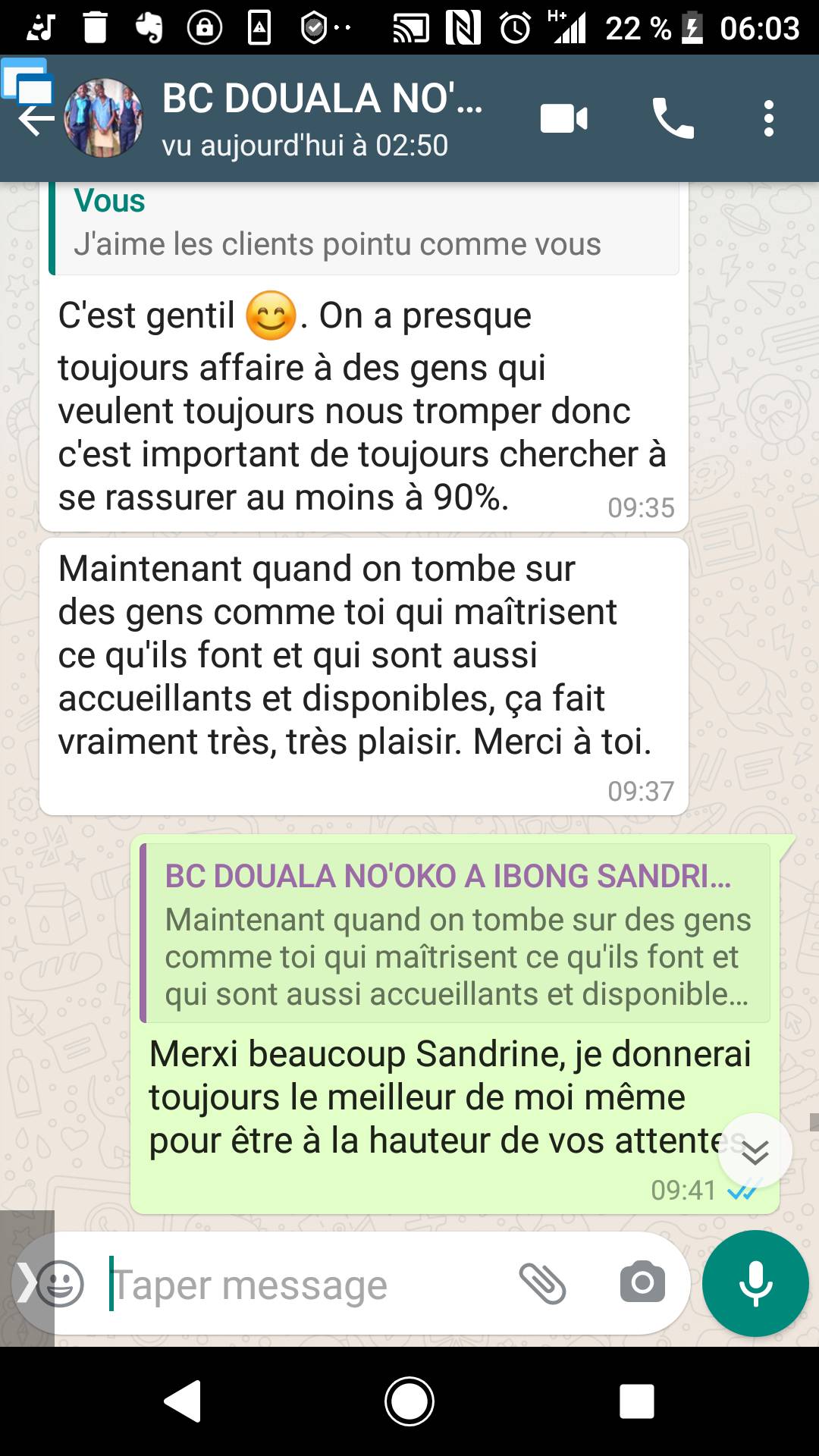Open recent apps from the navigation bar
Screen dimensions: 819x1456
tap(637, 1401)
